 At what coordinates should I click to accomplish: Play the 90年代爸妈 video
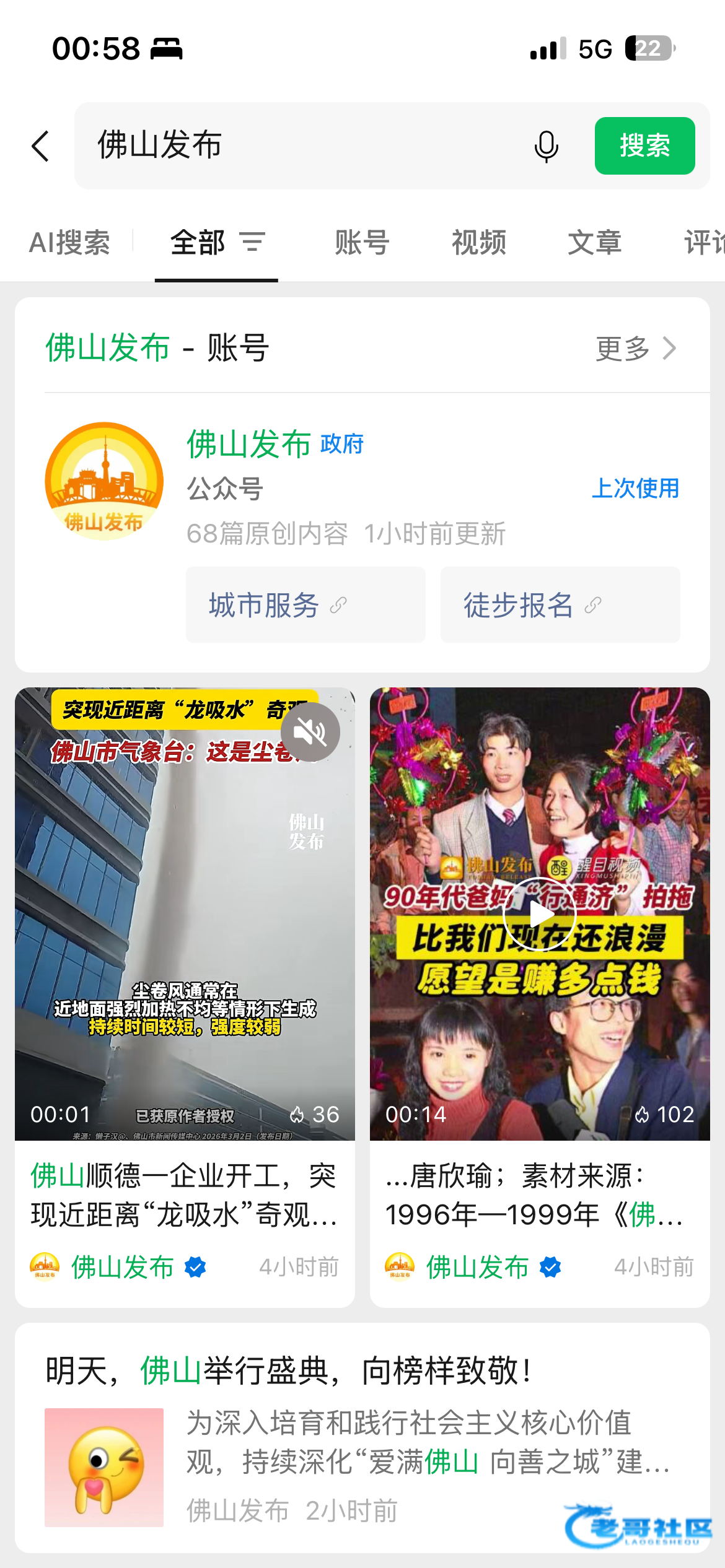[x=540, y=914]
